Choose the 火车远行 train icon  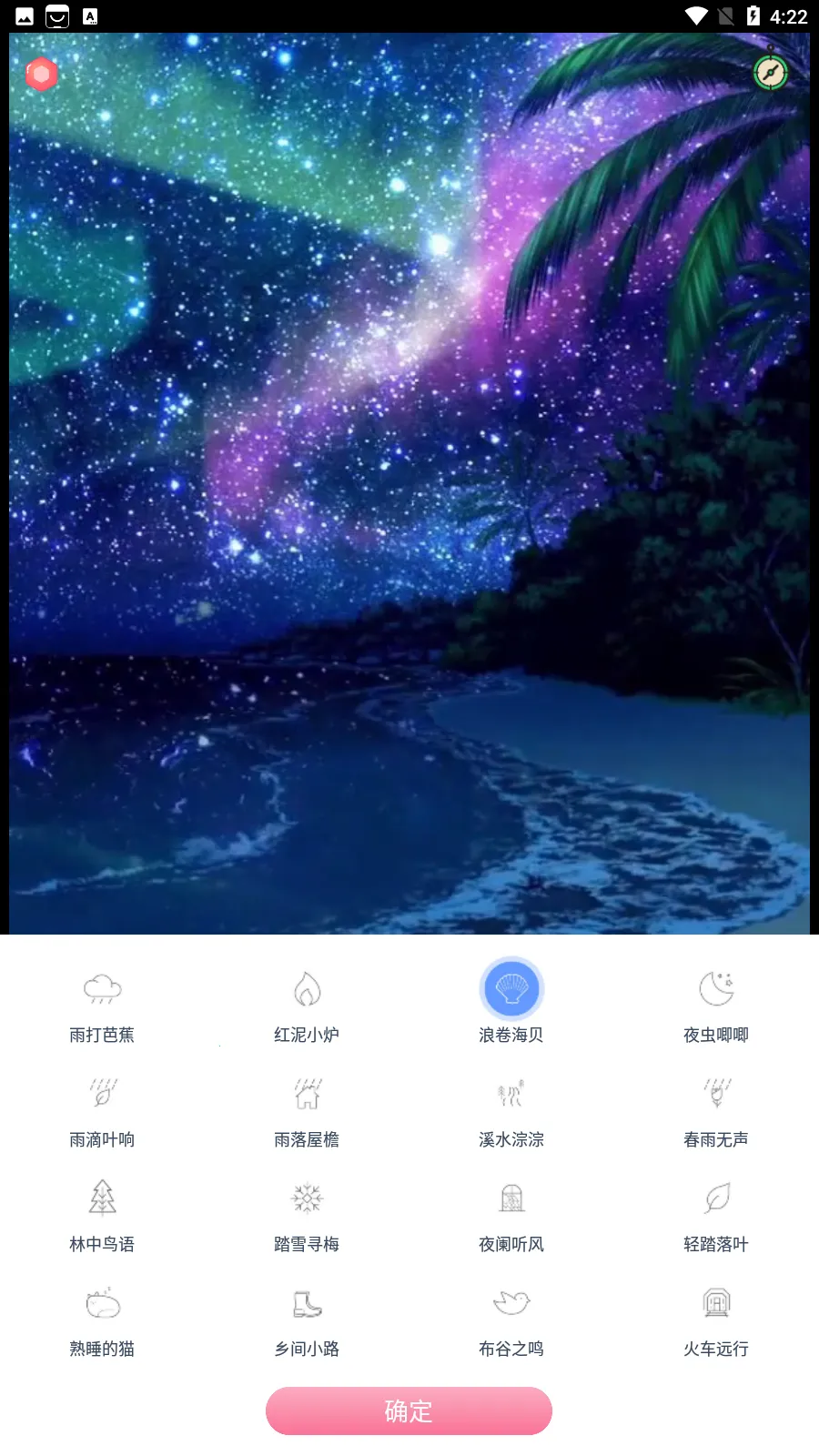click(x=715, y=1303)
